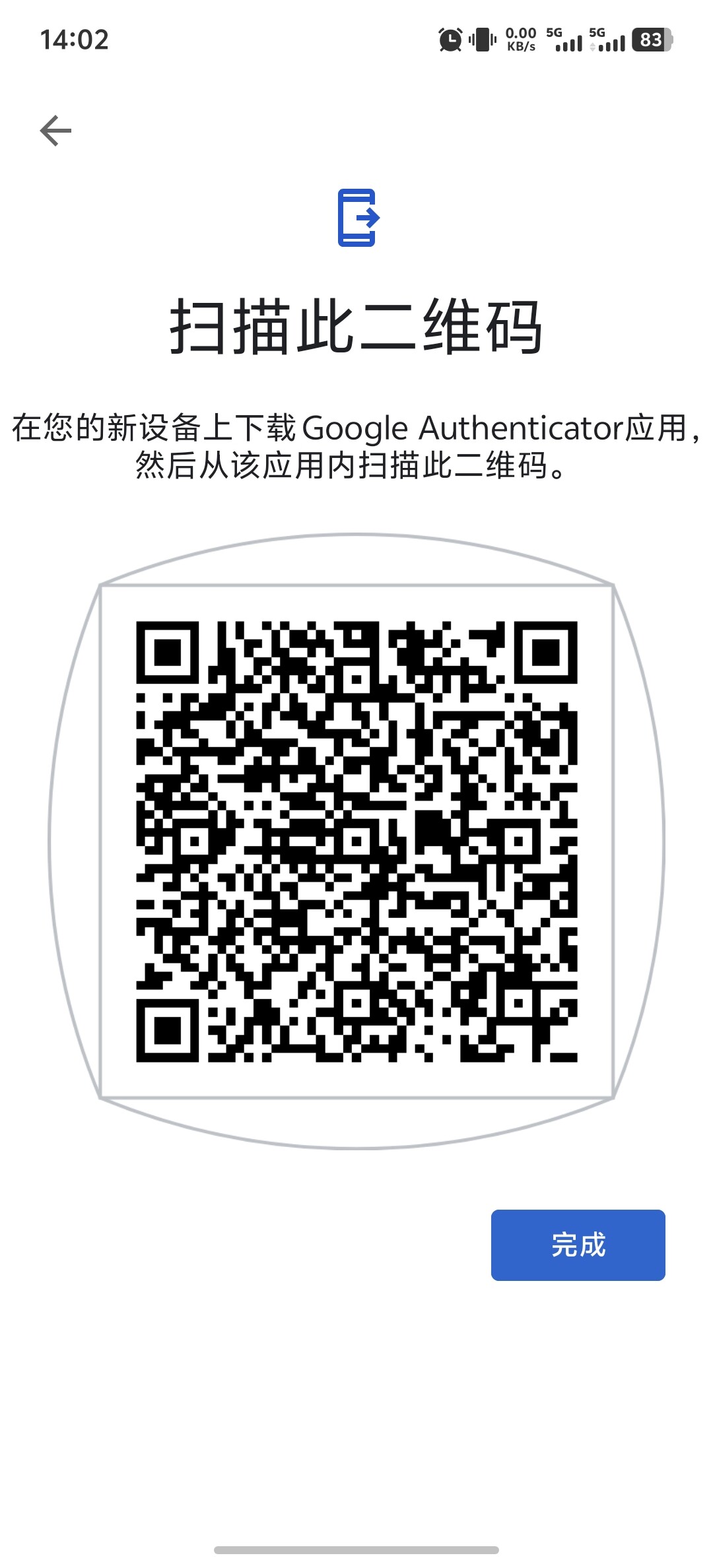Tap the 完成 button to finish

point(578,1245)
